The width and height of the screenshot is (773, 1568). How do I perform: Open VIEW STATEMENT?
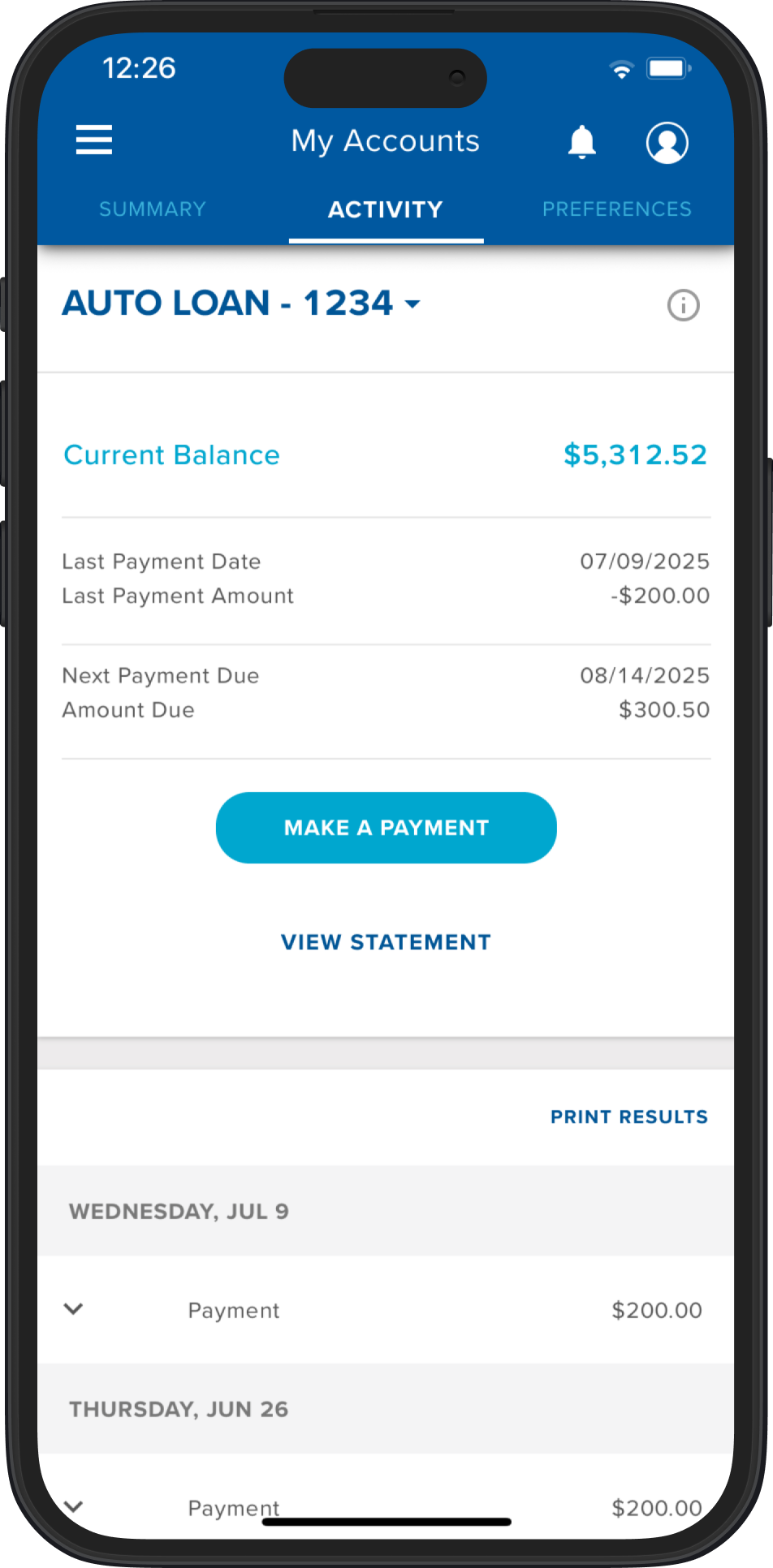(385, 941)
